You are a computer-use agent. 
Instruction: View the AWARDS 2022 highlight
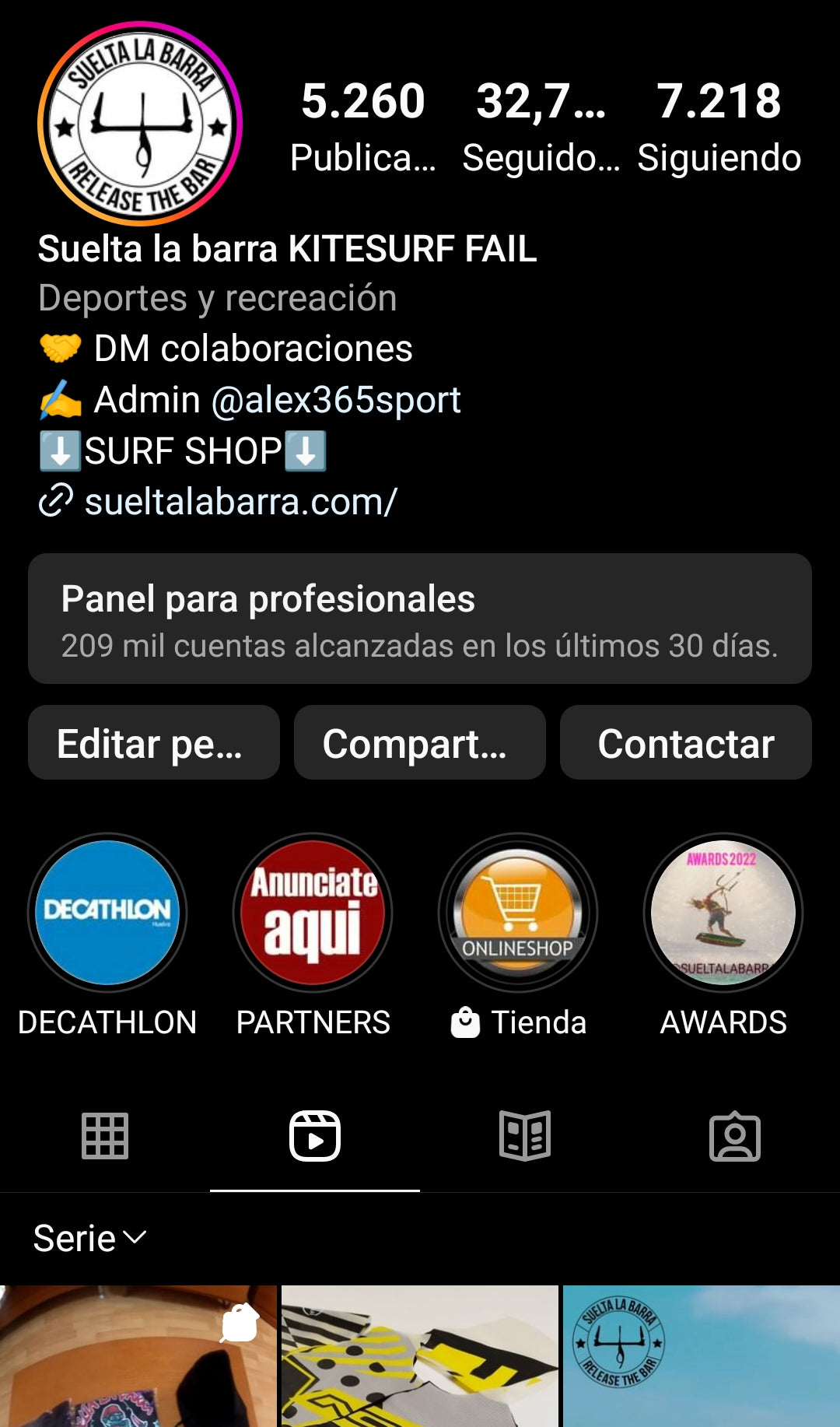pos(723,915)
